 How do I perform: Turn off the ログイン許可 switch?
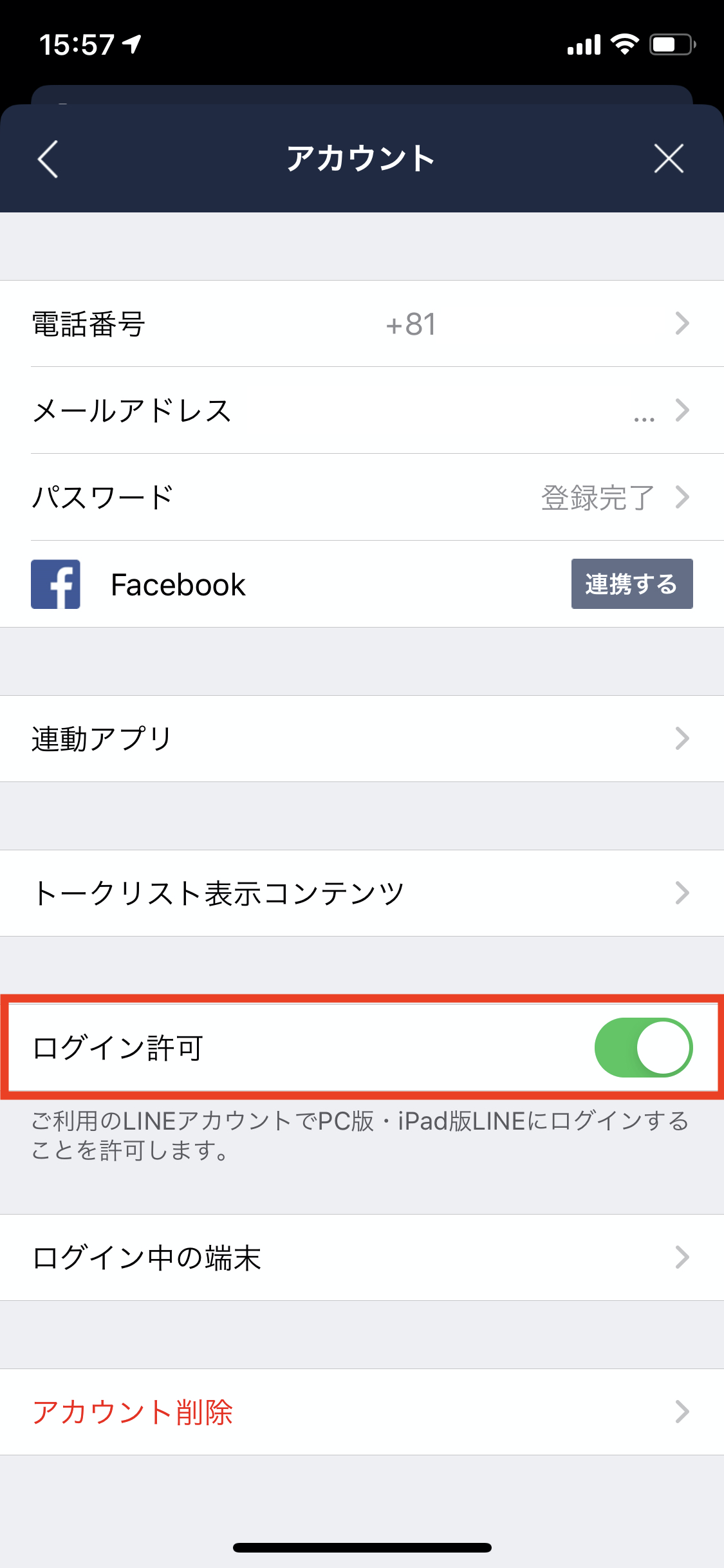(643, 1047)
